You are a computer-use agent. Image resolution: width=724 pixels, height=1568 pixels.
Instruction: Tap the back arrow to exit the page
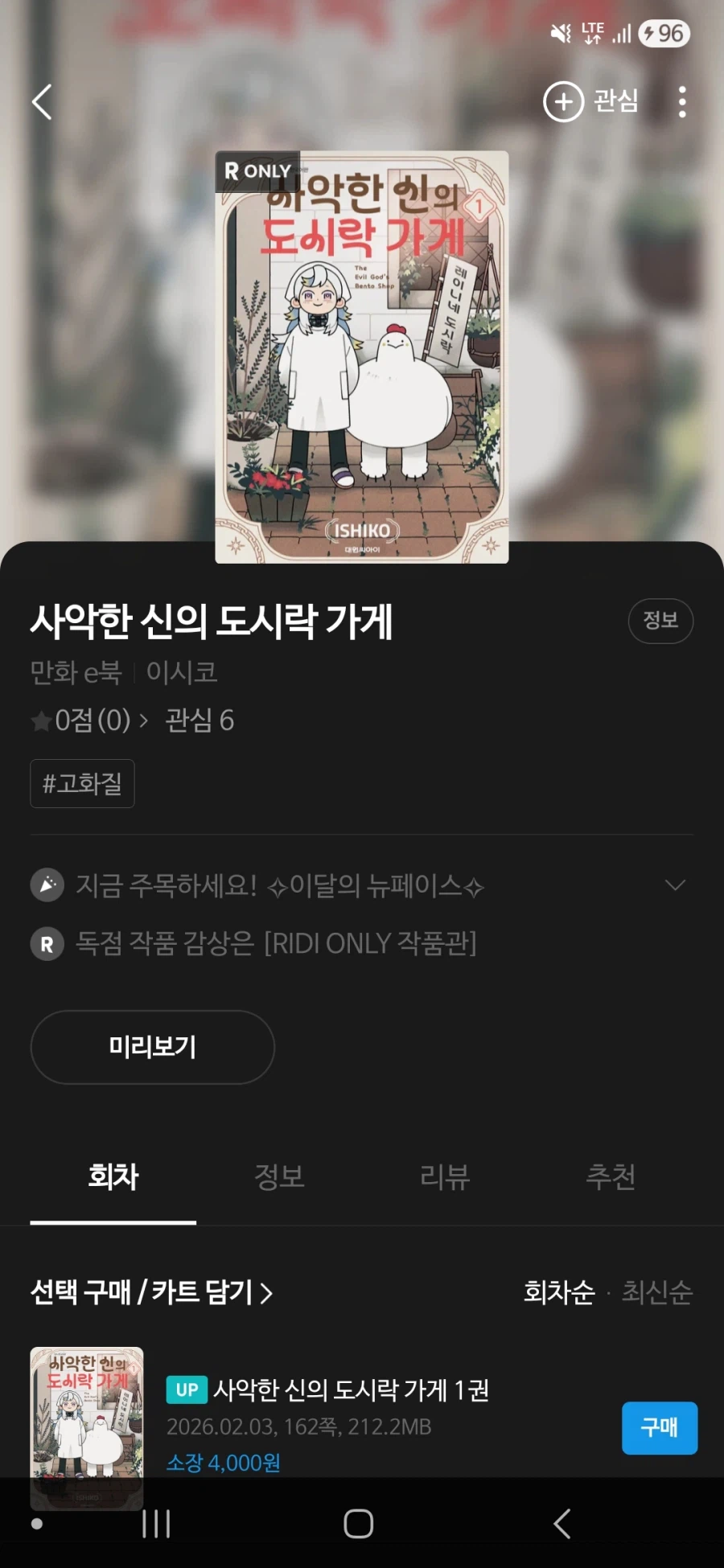[42, 102]
